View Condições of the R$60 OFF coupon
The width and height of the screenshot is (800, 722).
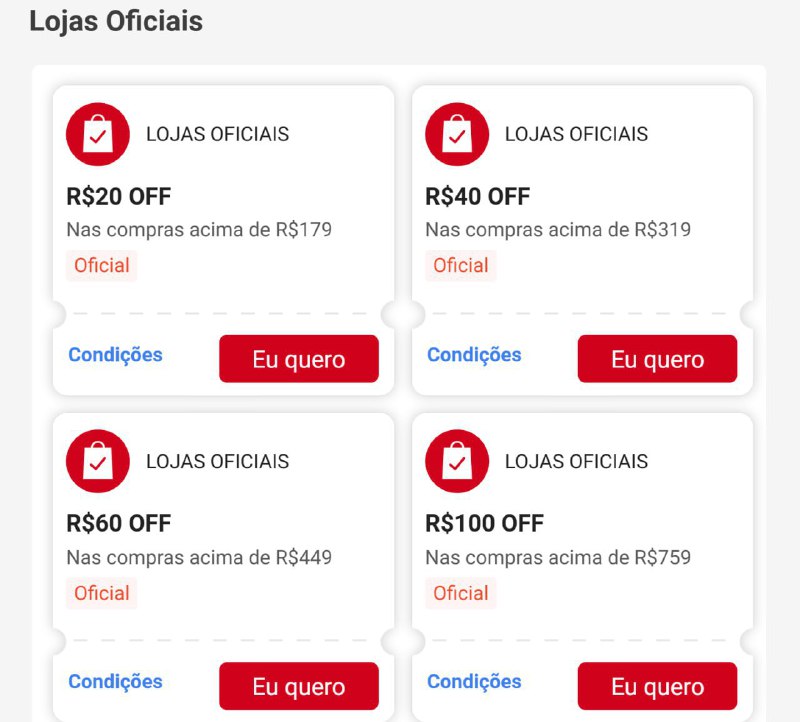(115, 682)
